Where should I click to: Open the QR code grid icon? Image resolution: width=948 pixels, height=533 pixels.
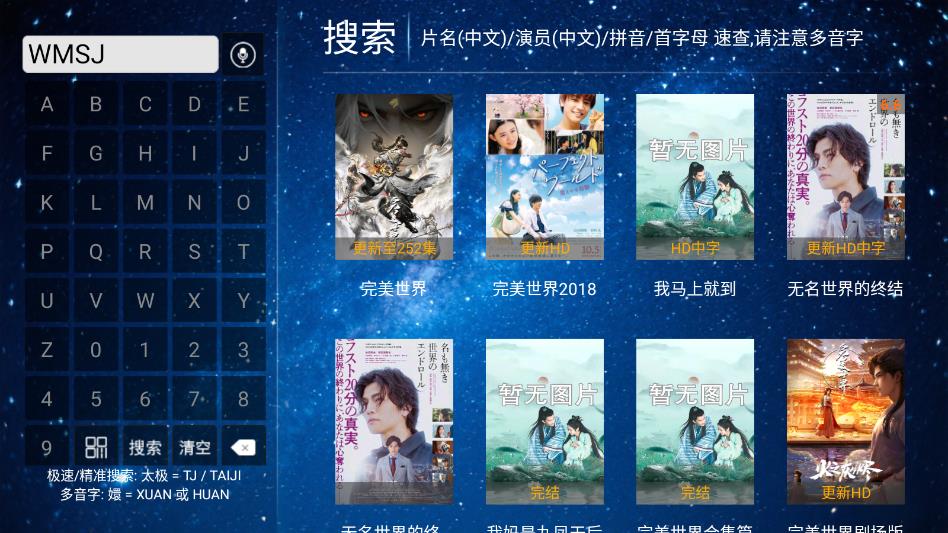tap(96, 447)
